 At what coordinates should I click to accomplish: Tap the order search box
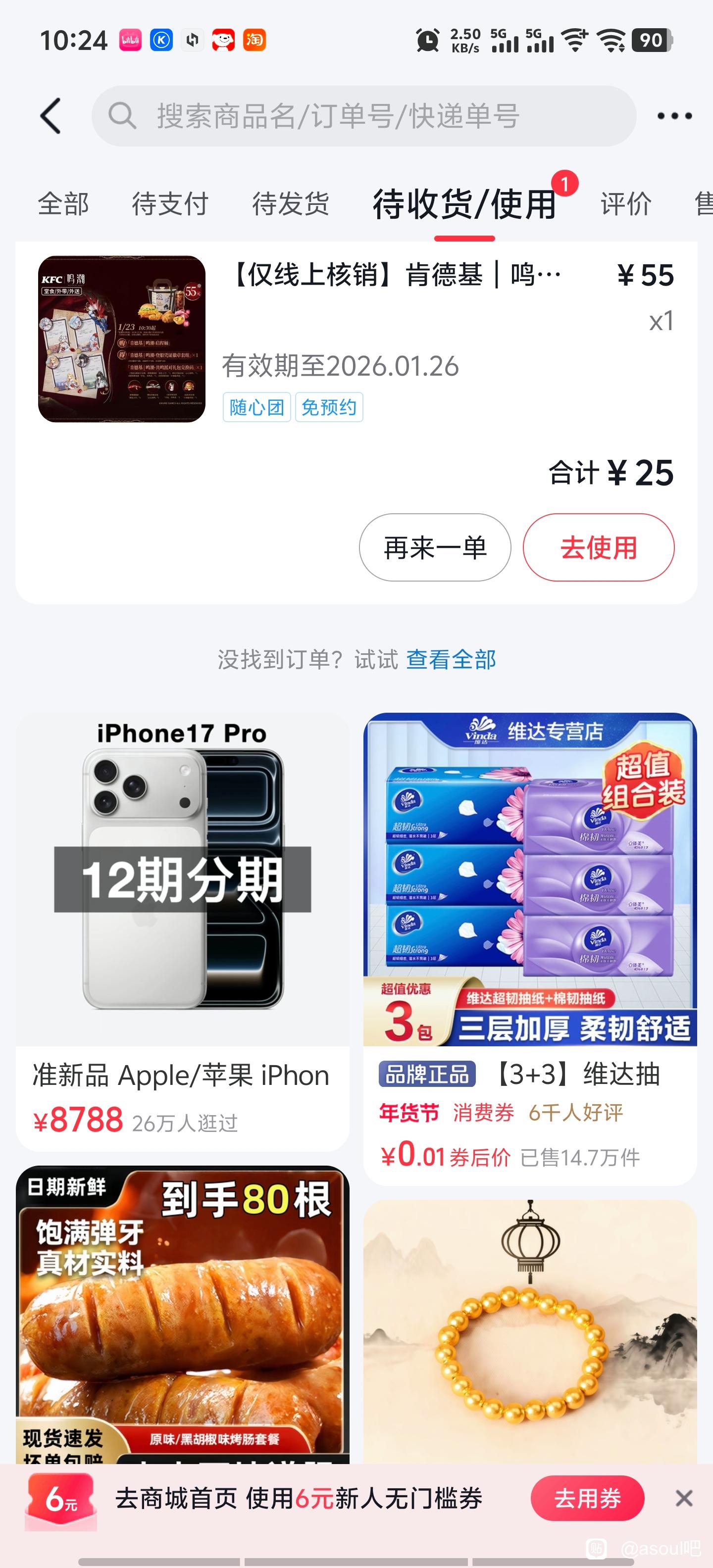coord(364,116)
